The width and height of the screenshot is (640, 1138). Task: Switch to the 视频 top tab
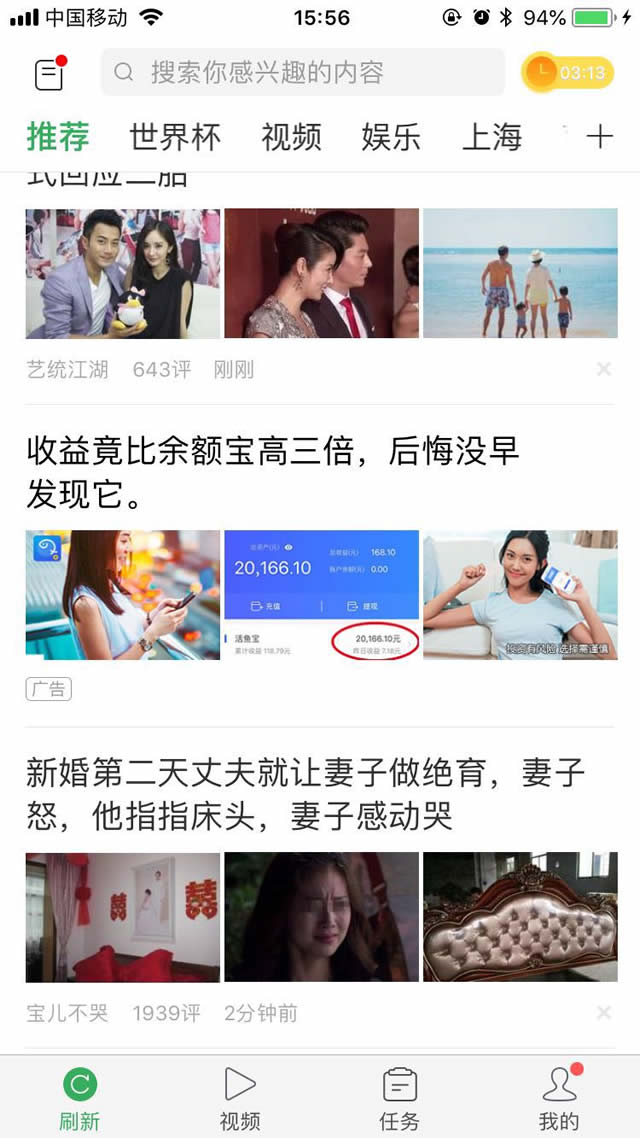(x=291, y=137)
